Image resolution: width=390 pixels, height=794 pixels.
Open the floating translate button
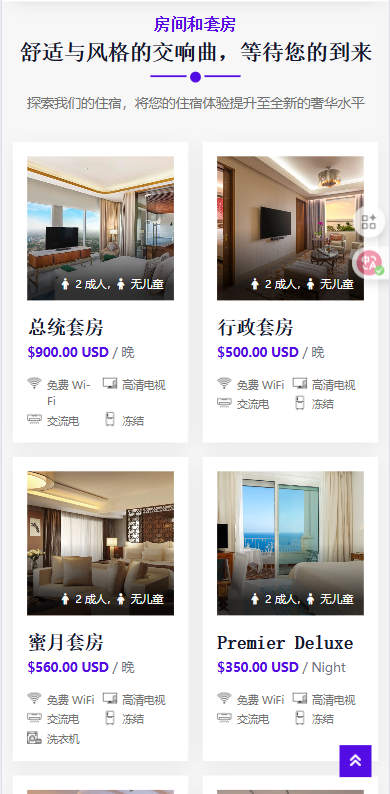coord(369,263)
